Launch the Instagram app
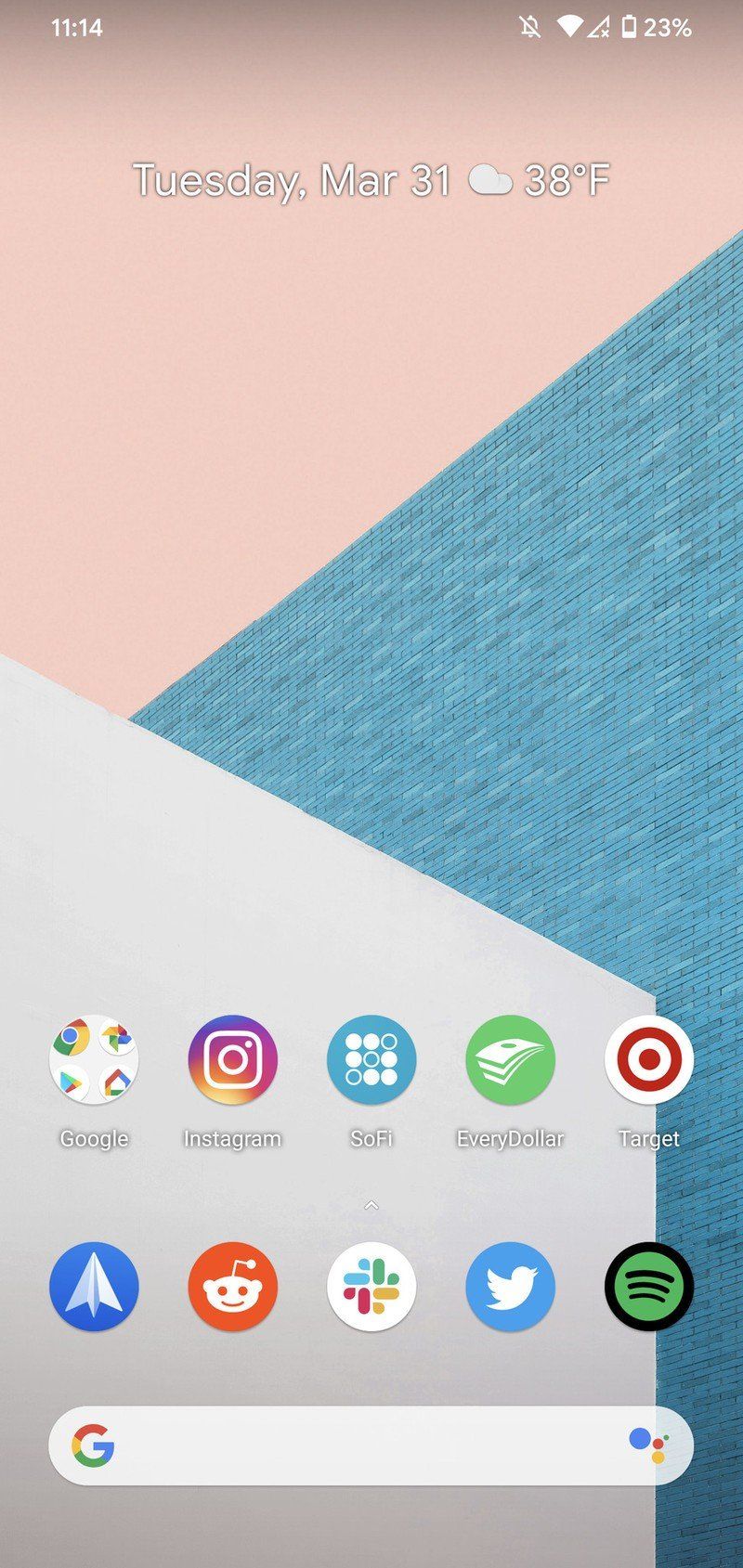 (232, 1060)
